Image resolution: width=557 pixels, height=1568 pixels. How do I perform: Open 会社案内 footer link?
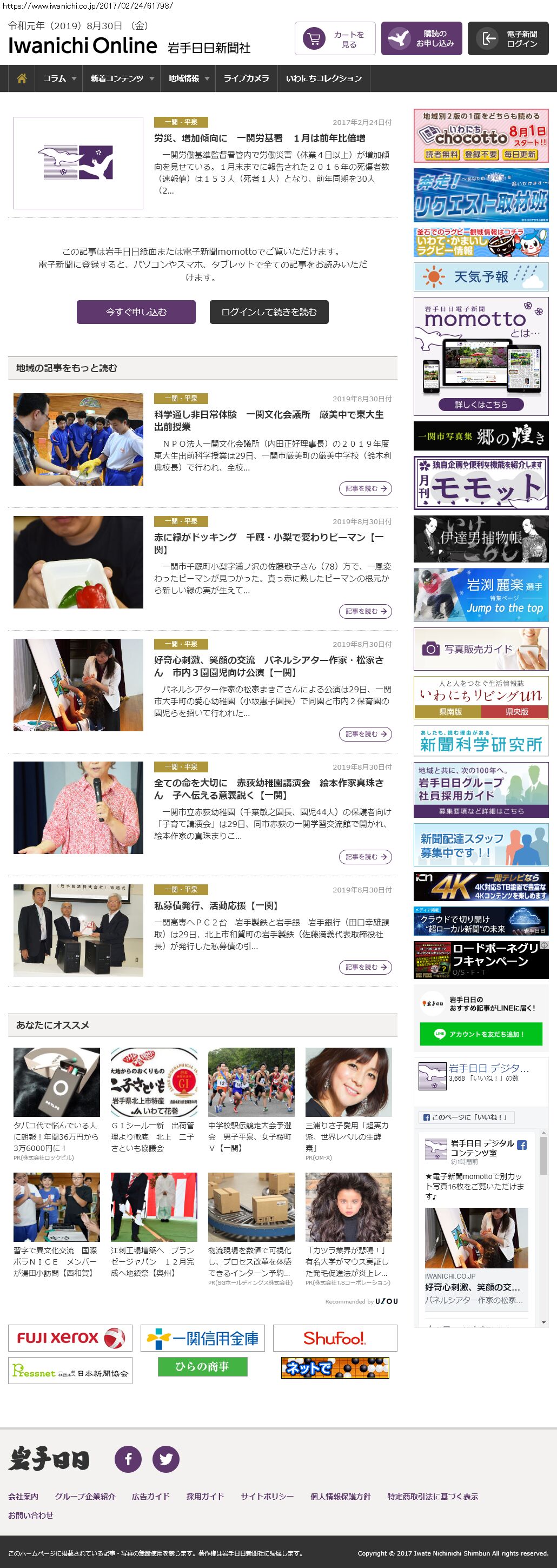[x=23, y=1496]
